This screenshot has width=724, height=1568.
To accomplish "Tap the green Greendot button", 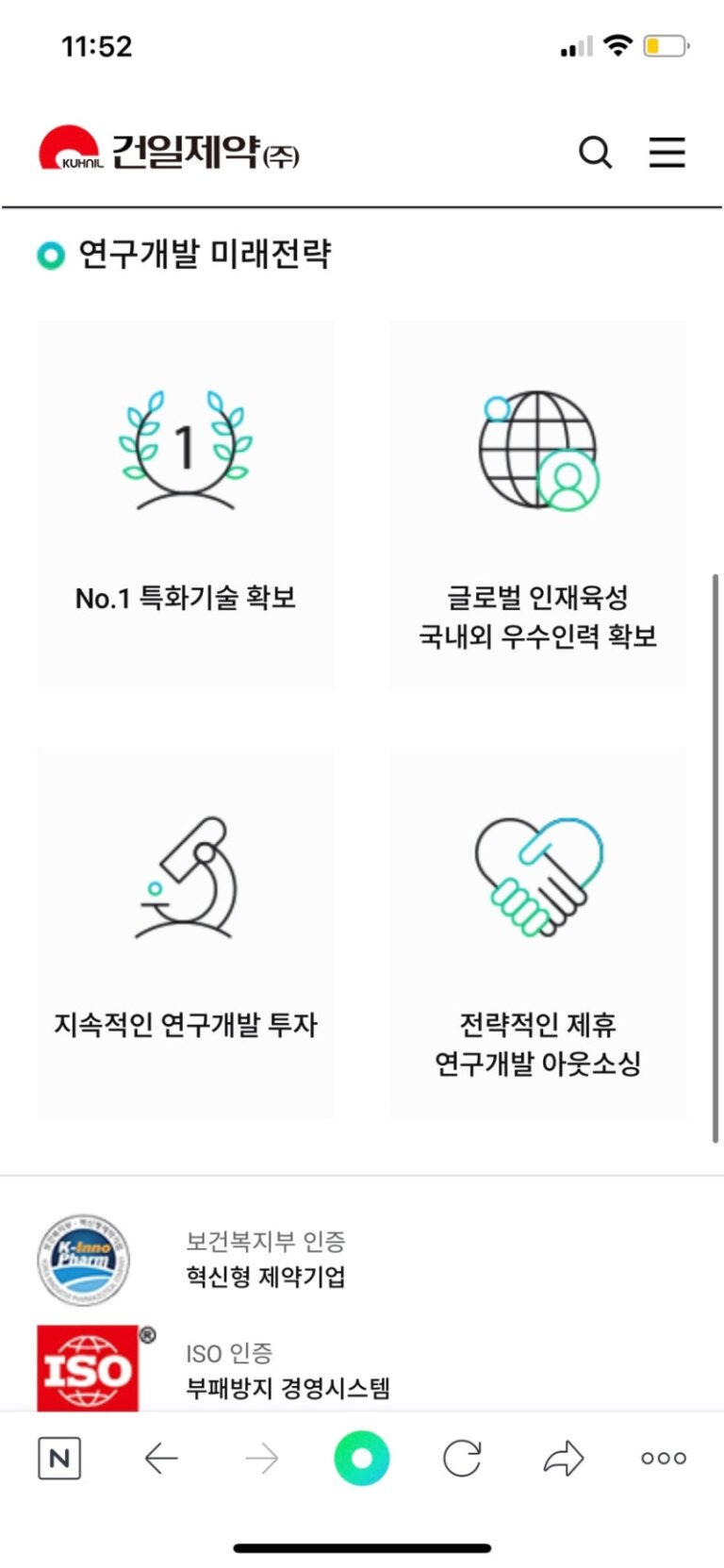I will [362, 1458].
